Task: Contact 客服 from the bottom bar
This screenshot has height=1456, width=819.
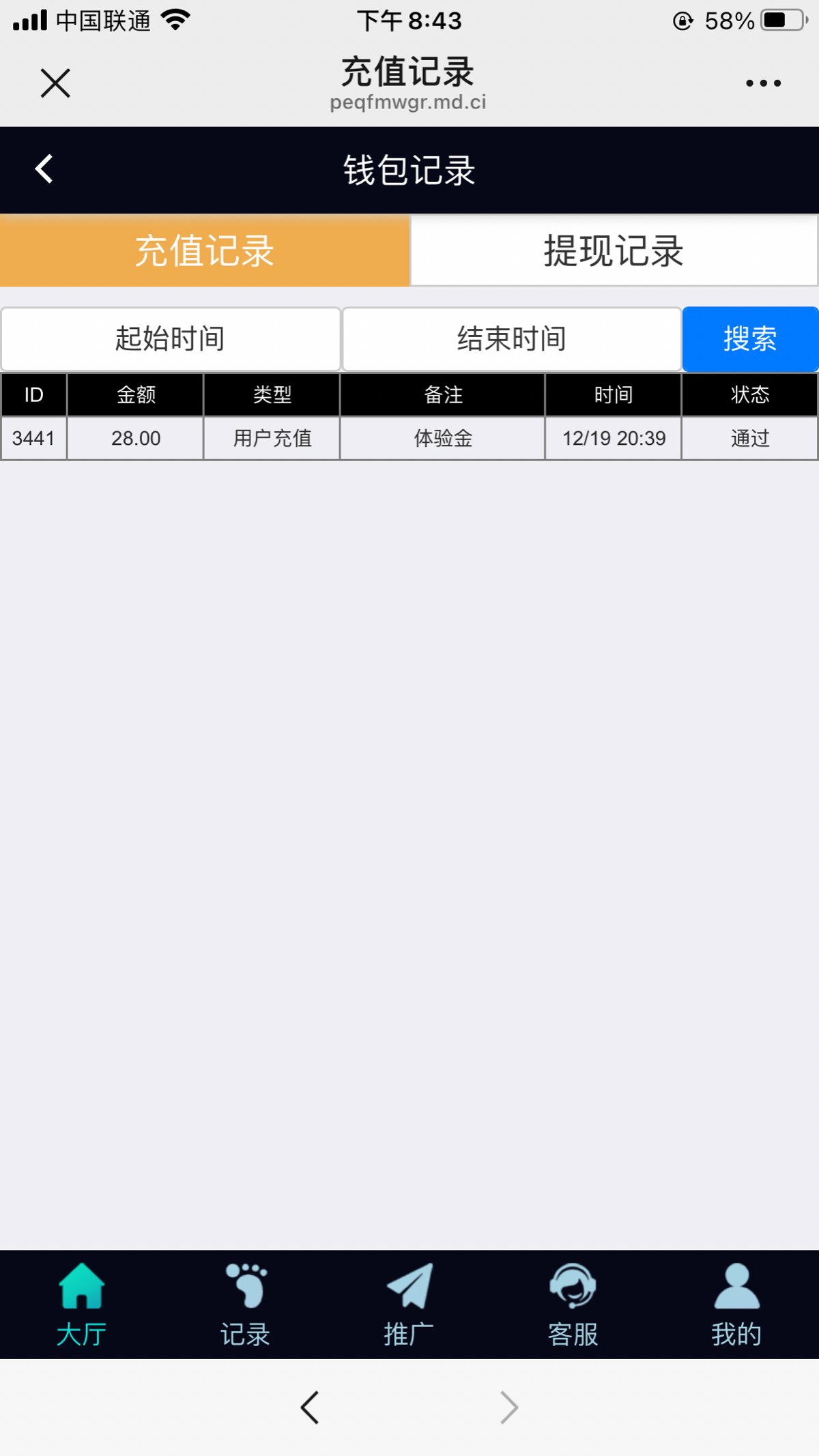Action: pyautogui.click(x=573, y=1305)
